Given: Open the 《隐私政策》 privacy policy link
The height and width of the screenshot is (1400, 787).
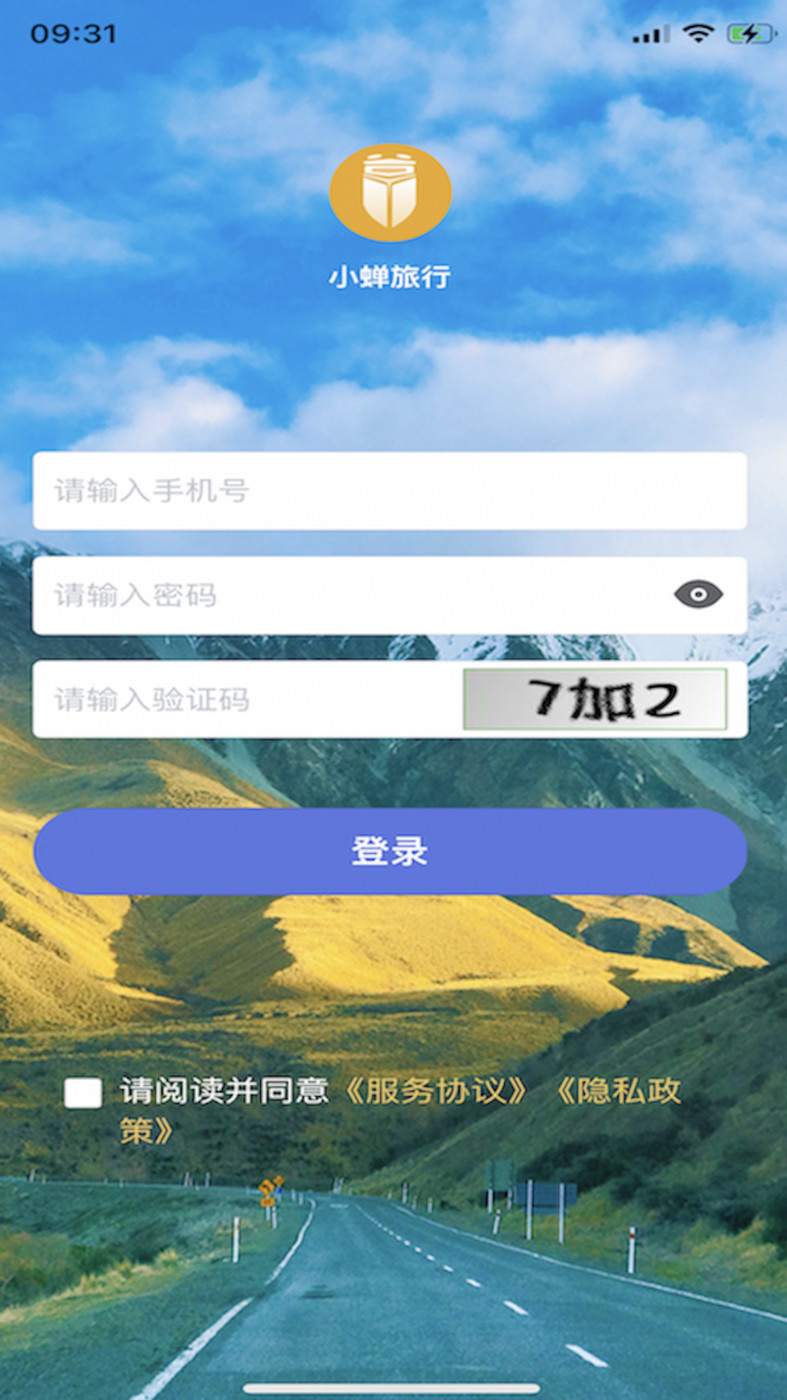Looking at the screenshot, I should point(620,1092).
